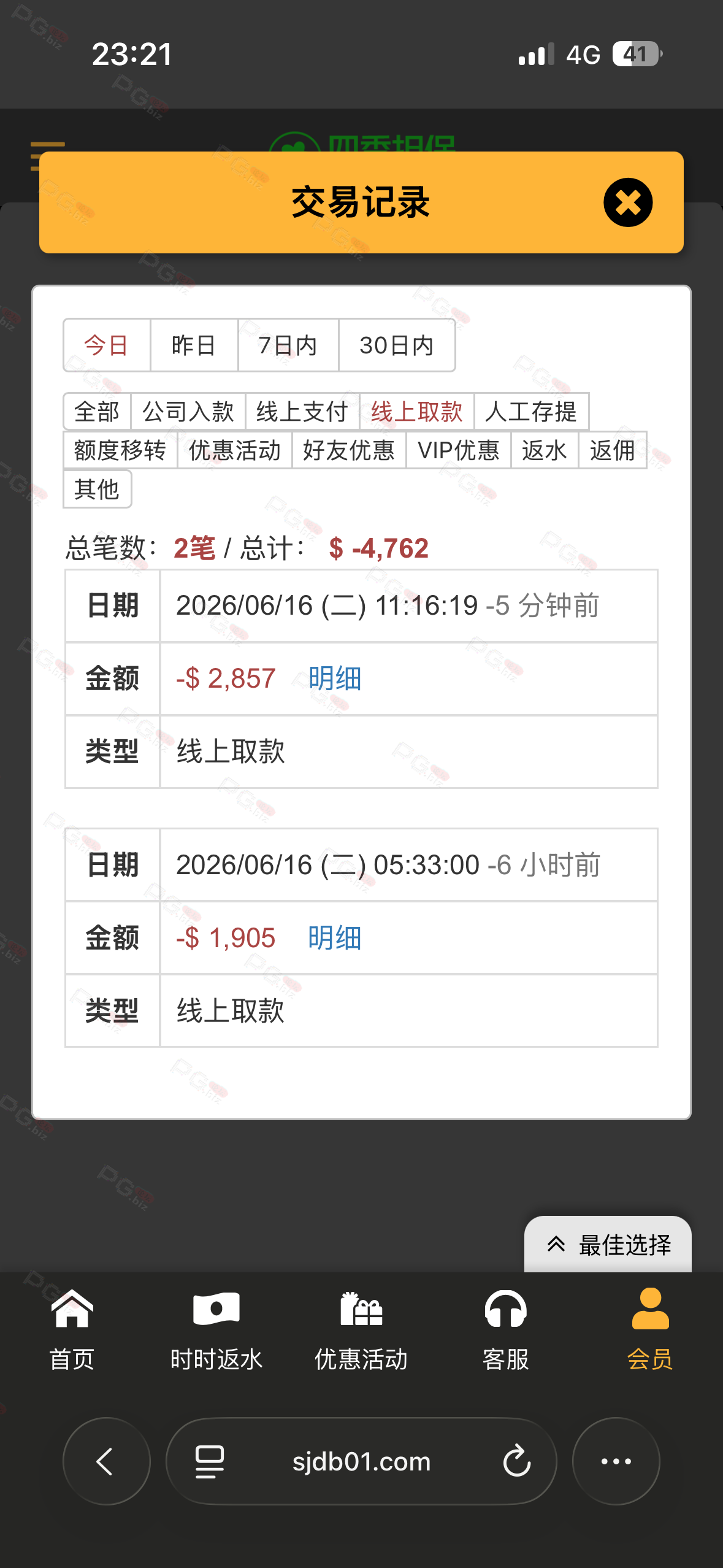
Task: Filter by 好友优惠
Action: [349, 450]
